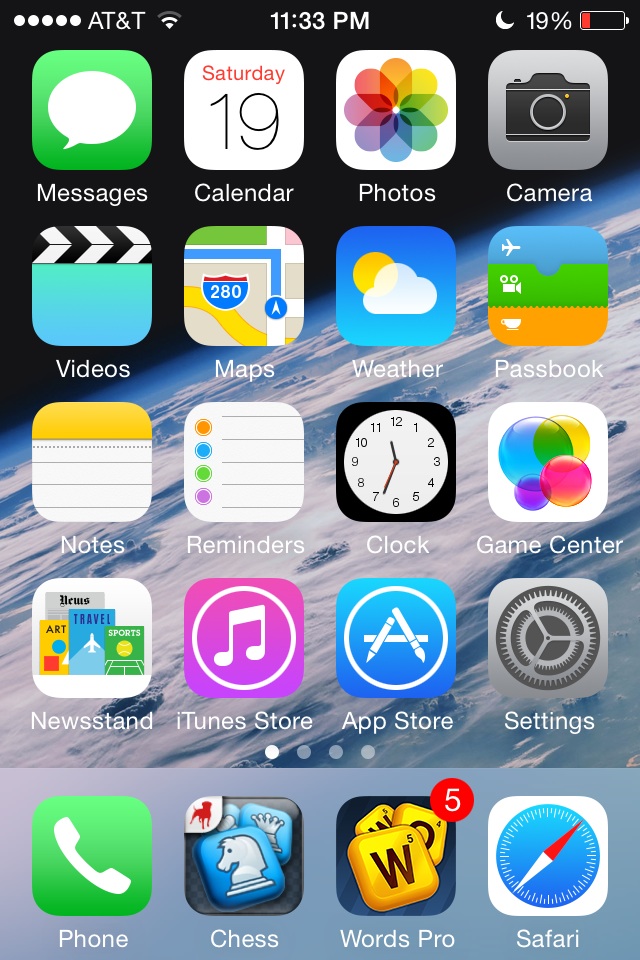Launch the Camera
The image size is (640, 960).
click(548, 110)
